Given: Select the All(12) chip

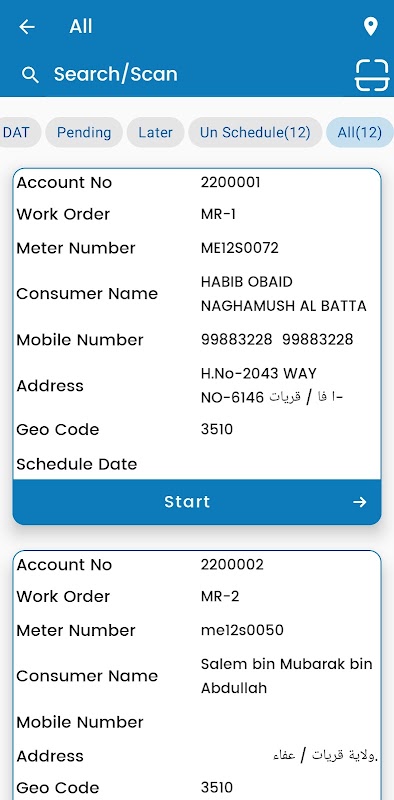Looking at the screenshot, I should pos(360,133).
